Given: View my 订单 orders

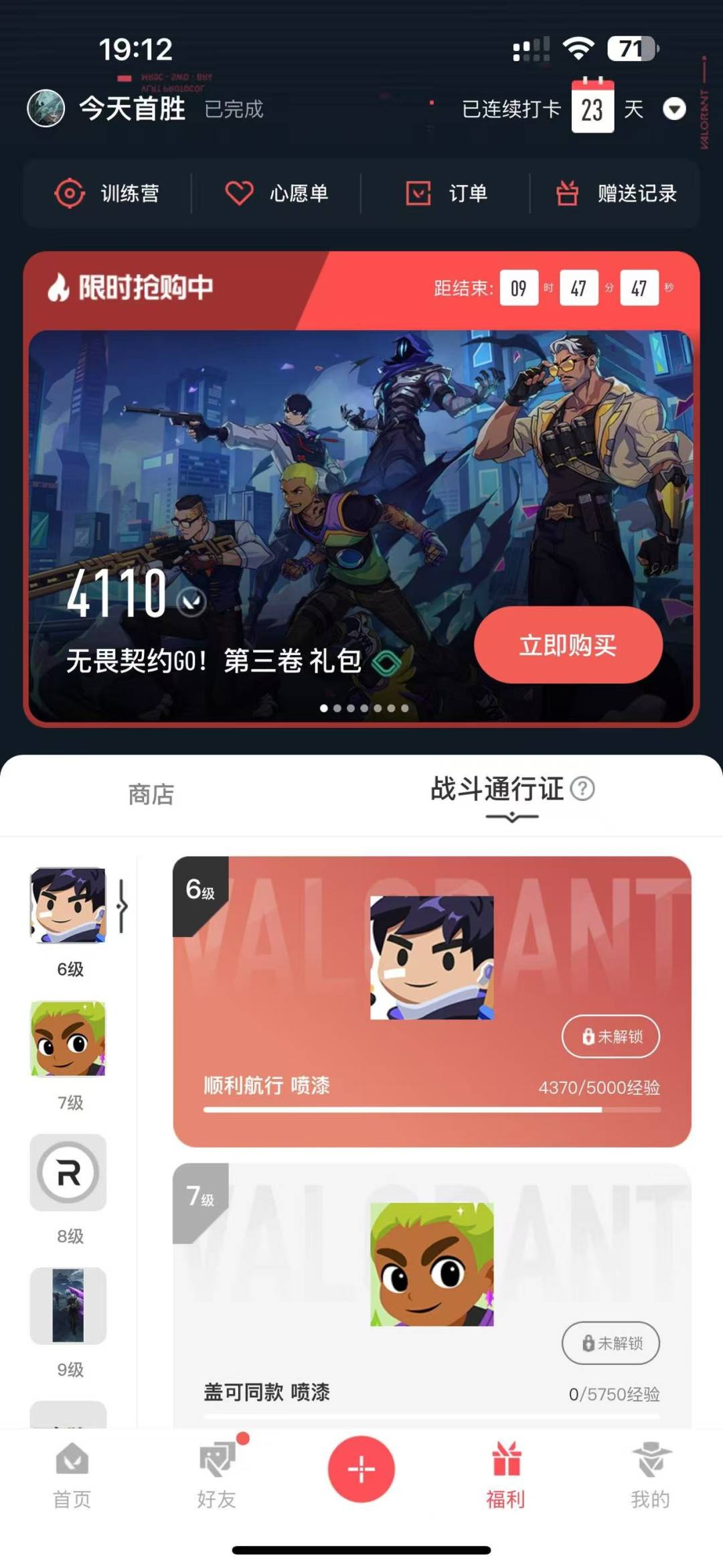Looking at the screenshot, I should point(446,194).
